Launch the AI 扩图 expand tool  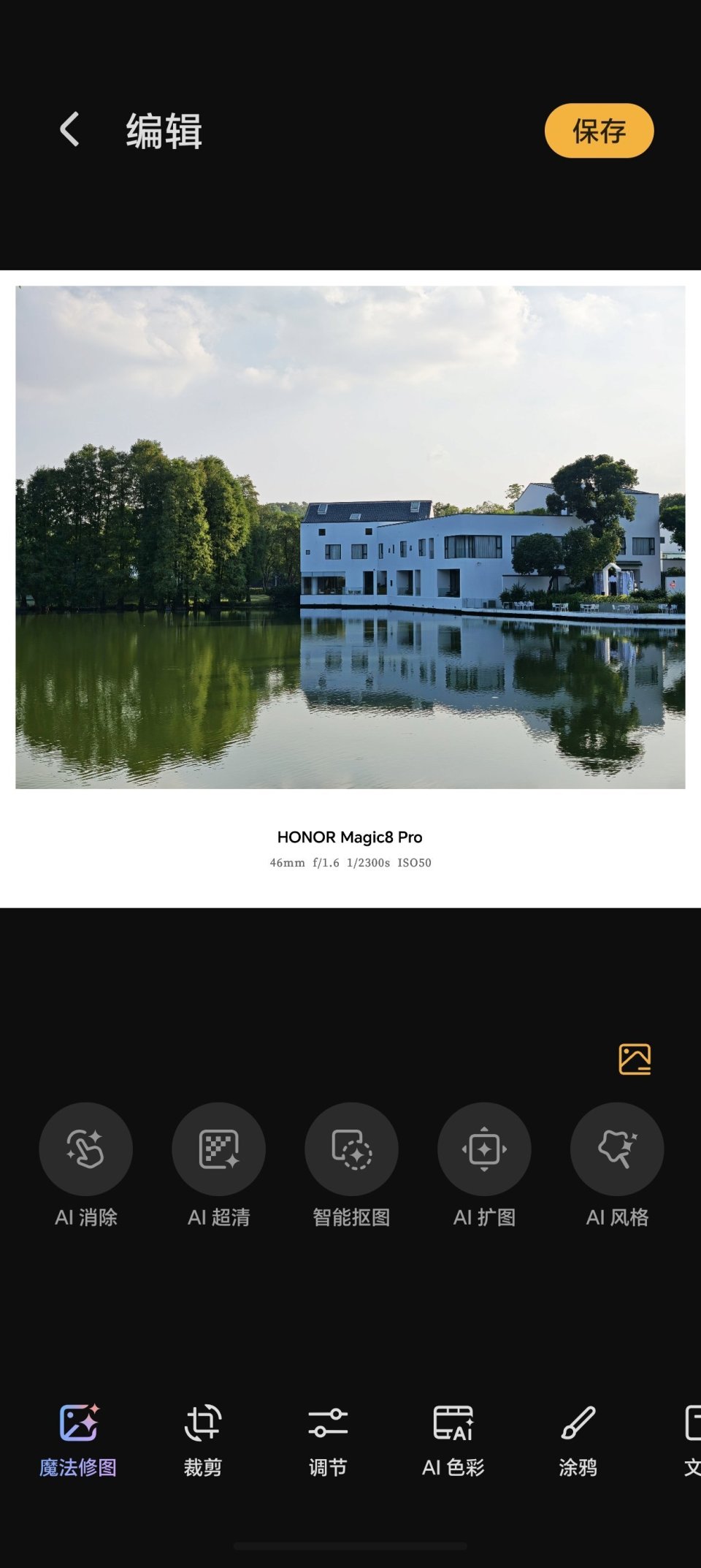[484, 1149]
